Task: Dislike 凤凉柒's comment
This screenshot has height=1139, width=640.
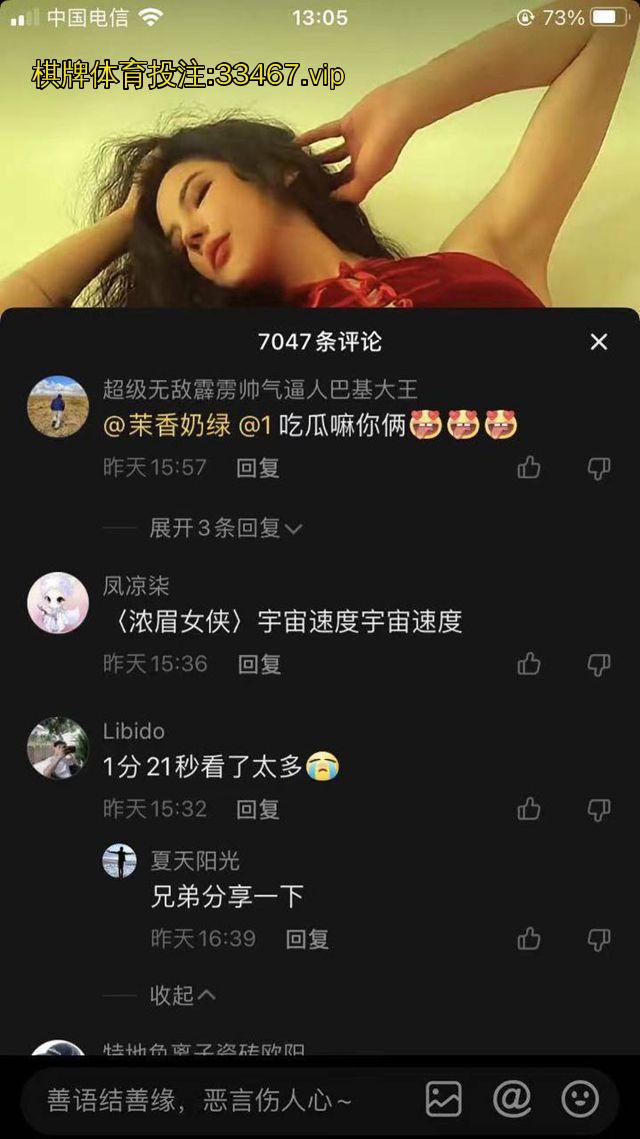Action: pos(598,664)
